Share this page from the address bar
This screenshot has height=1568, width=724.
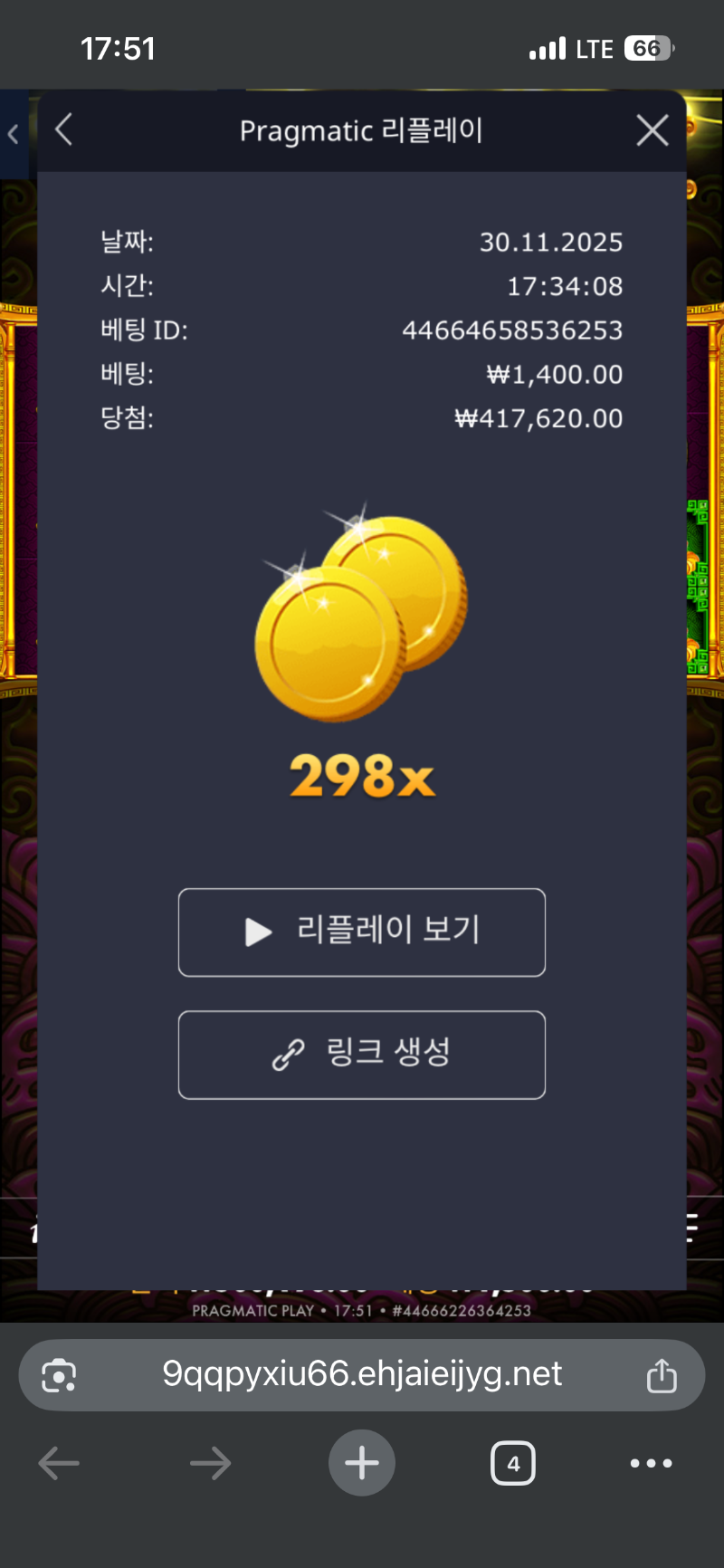point(662,1375)
